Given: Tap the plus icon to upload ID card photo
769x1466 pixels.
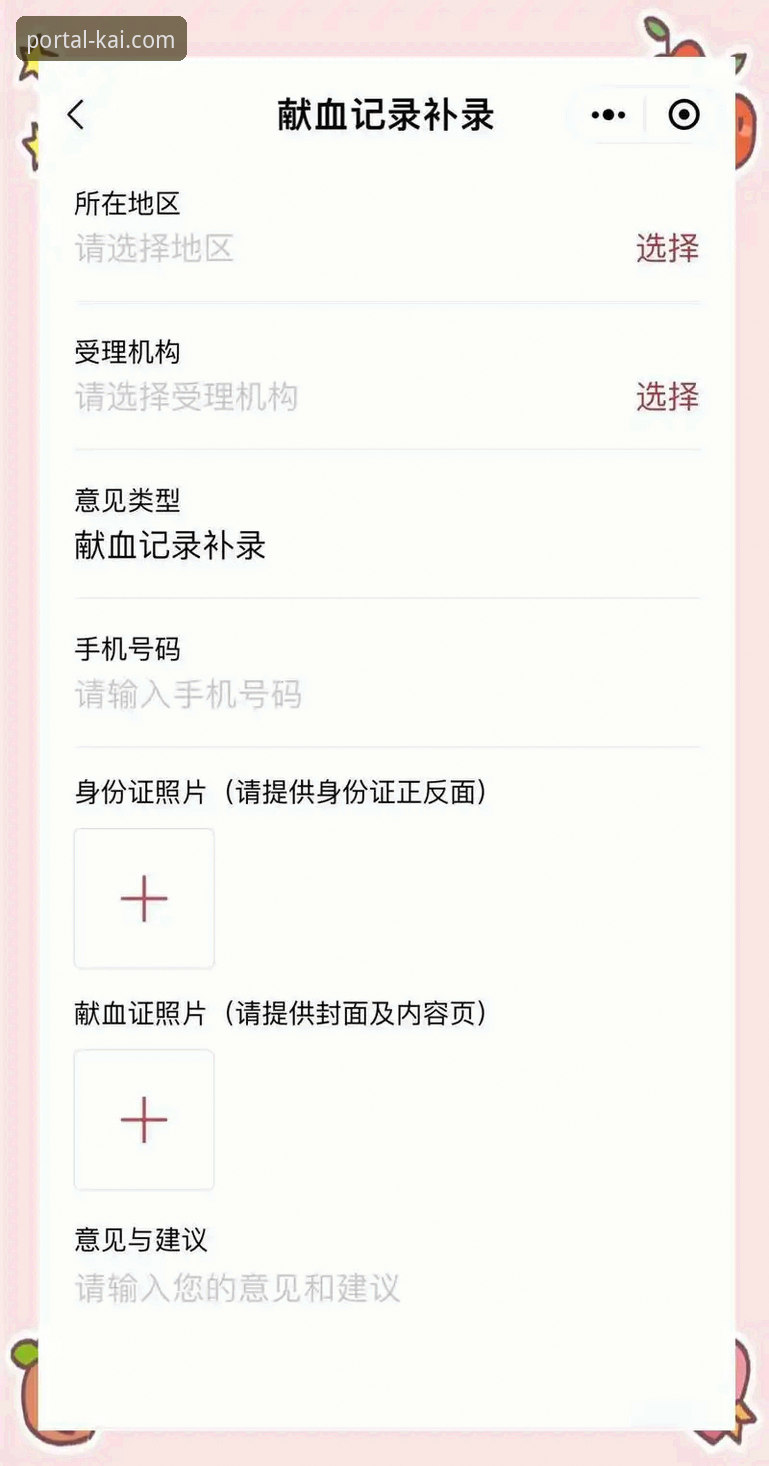Looking at the screenshot, I should pyautogui.click(x=143, y=898).
